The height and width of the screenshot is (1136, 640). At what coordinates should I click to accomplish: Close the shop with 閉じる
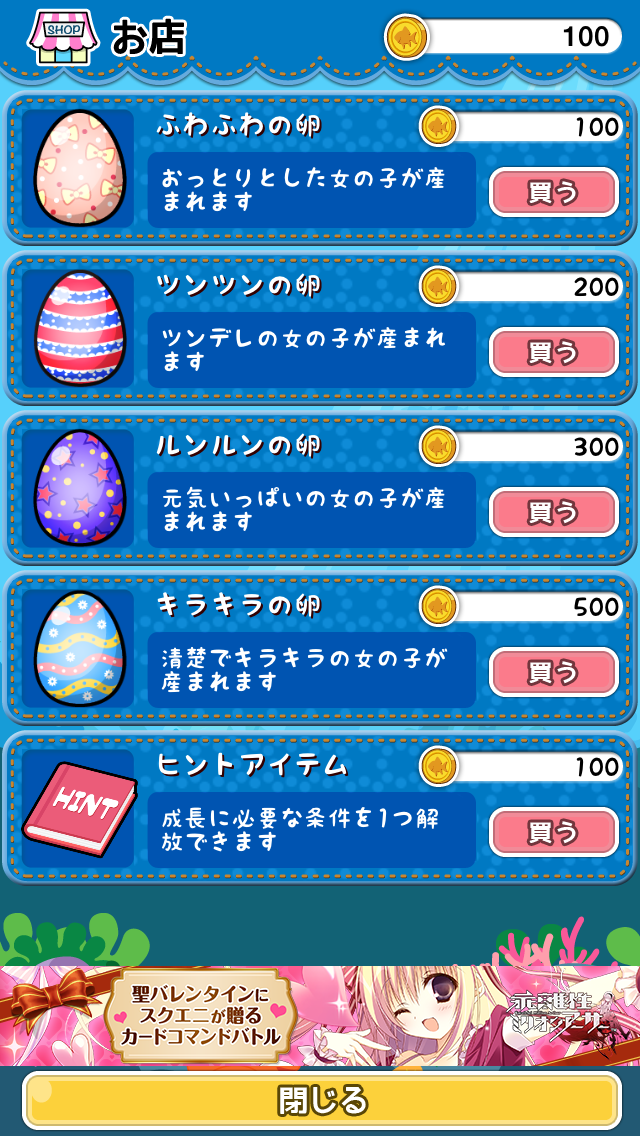coord(320,1100)
